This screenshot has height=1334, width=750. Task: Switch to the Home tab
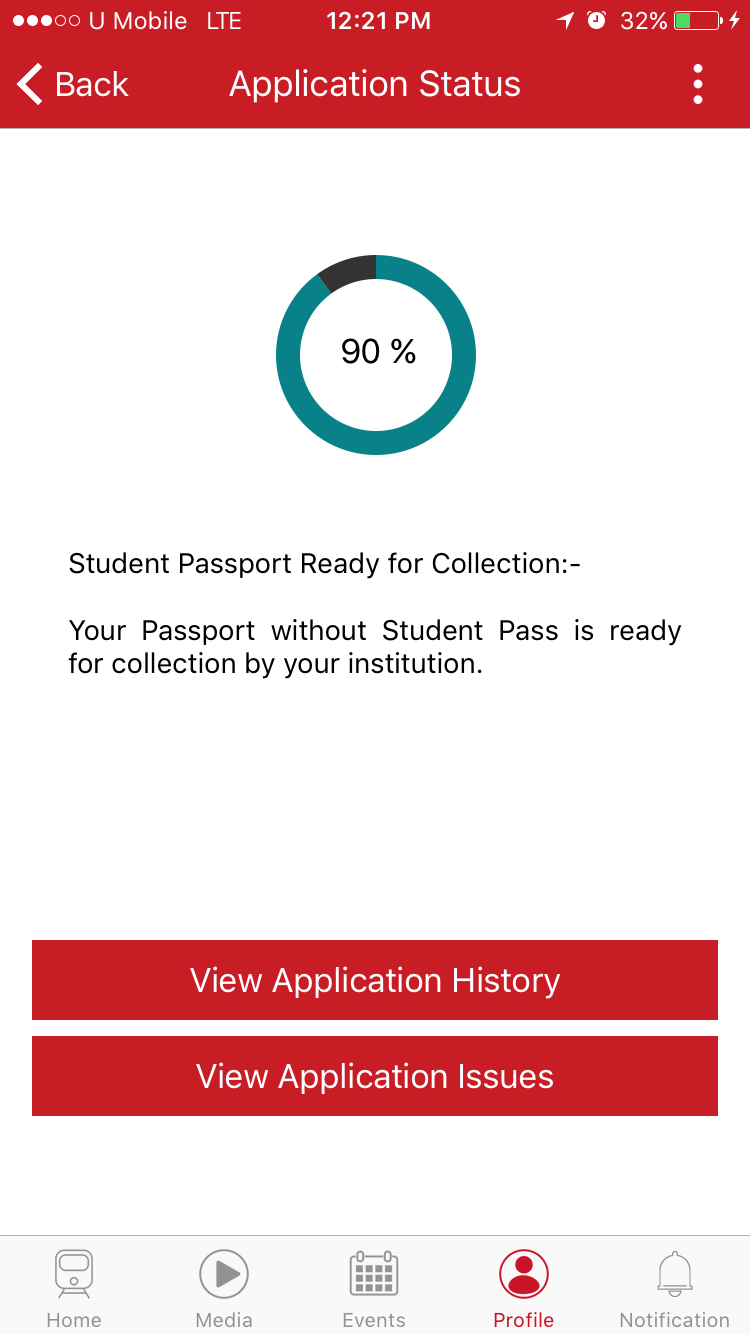point(74,1288)
